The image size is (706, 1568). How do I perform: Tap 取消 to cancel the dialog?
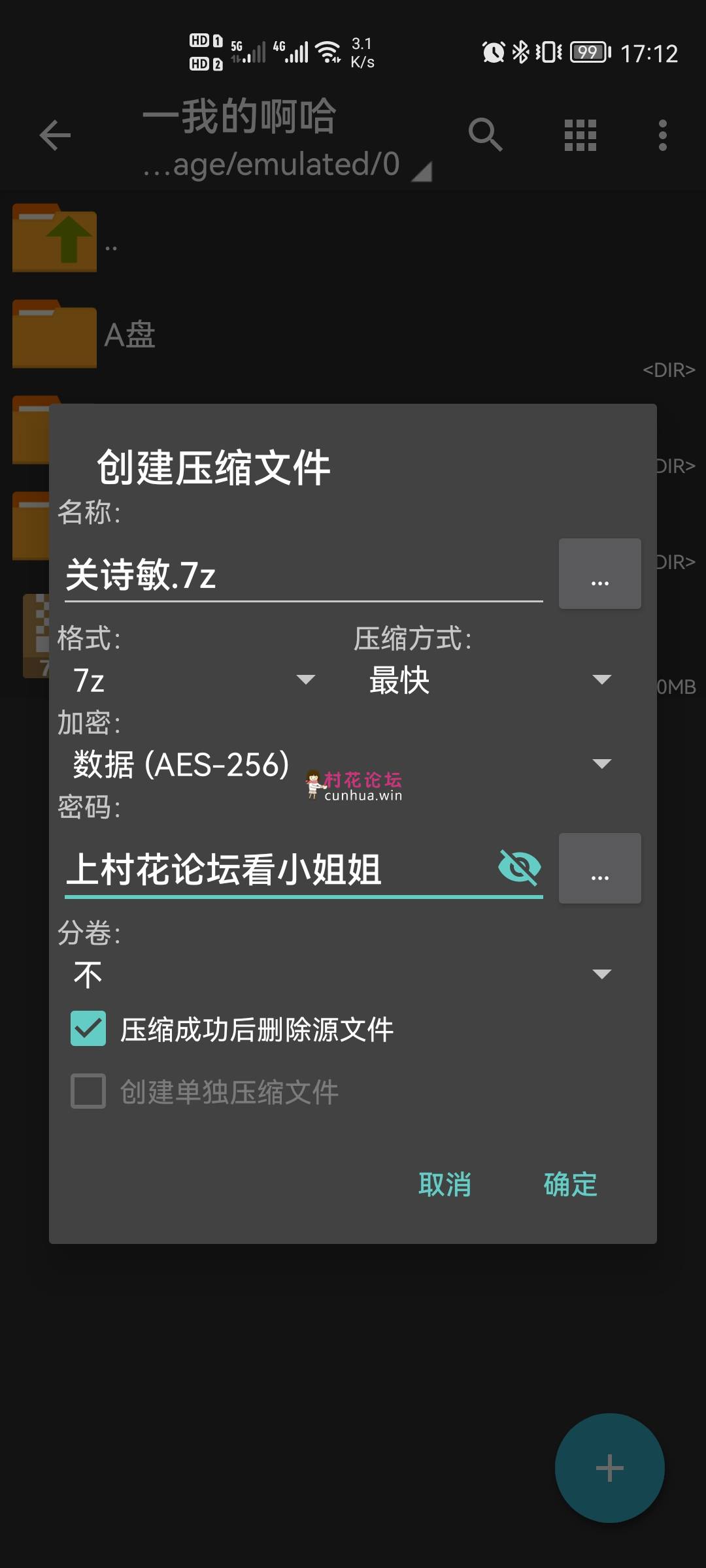445,1184
